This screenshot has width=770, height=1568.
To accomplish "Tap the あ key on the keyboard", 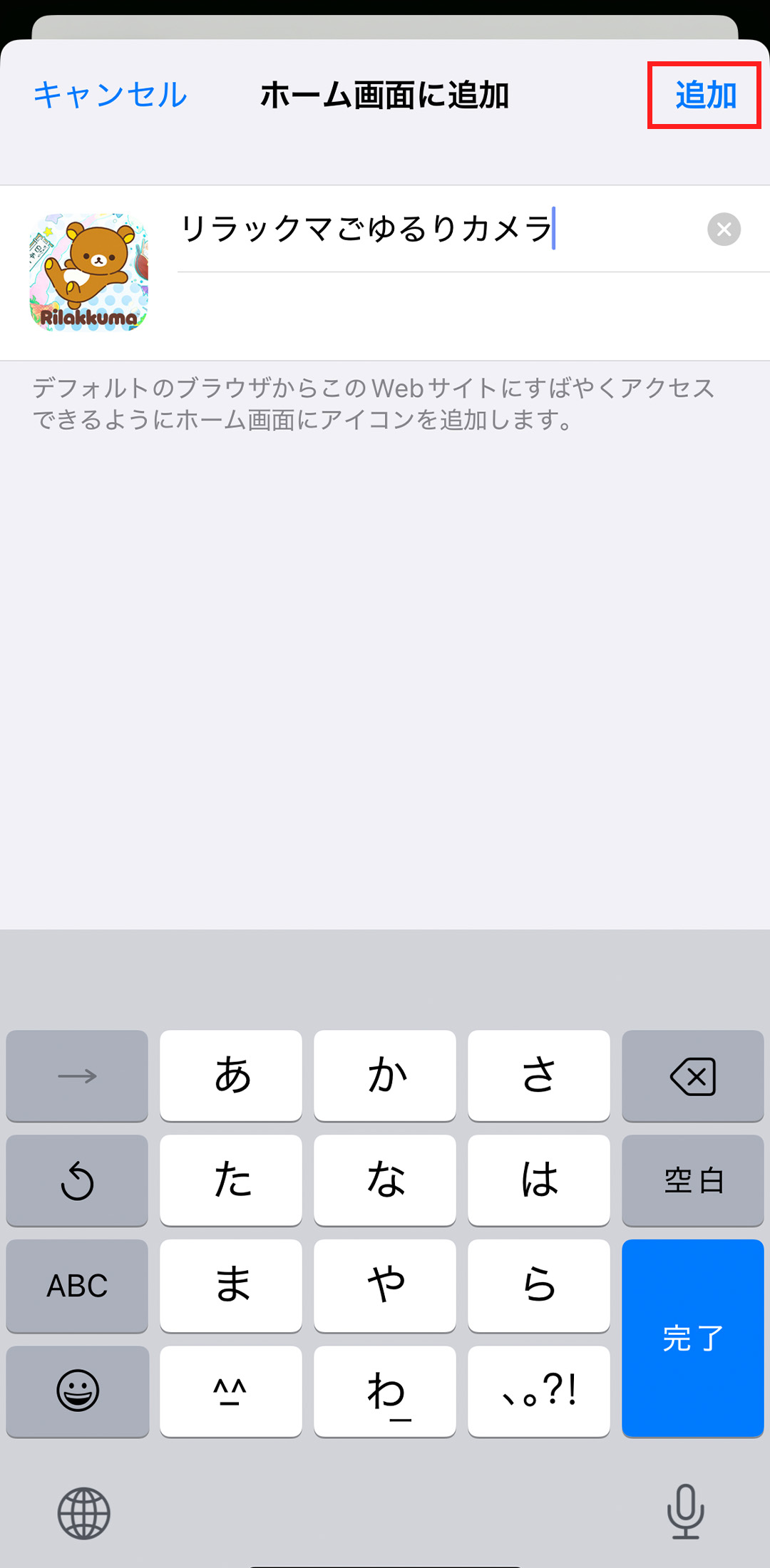I will tap(230, 1076).
